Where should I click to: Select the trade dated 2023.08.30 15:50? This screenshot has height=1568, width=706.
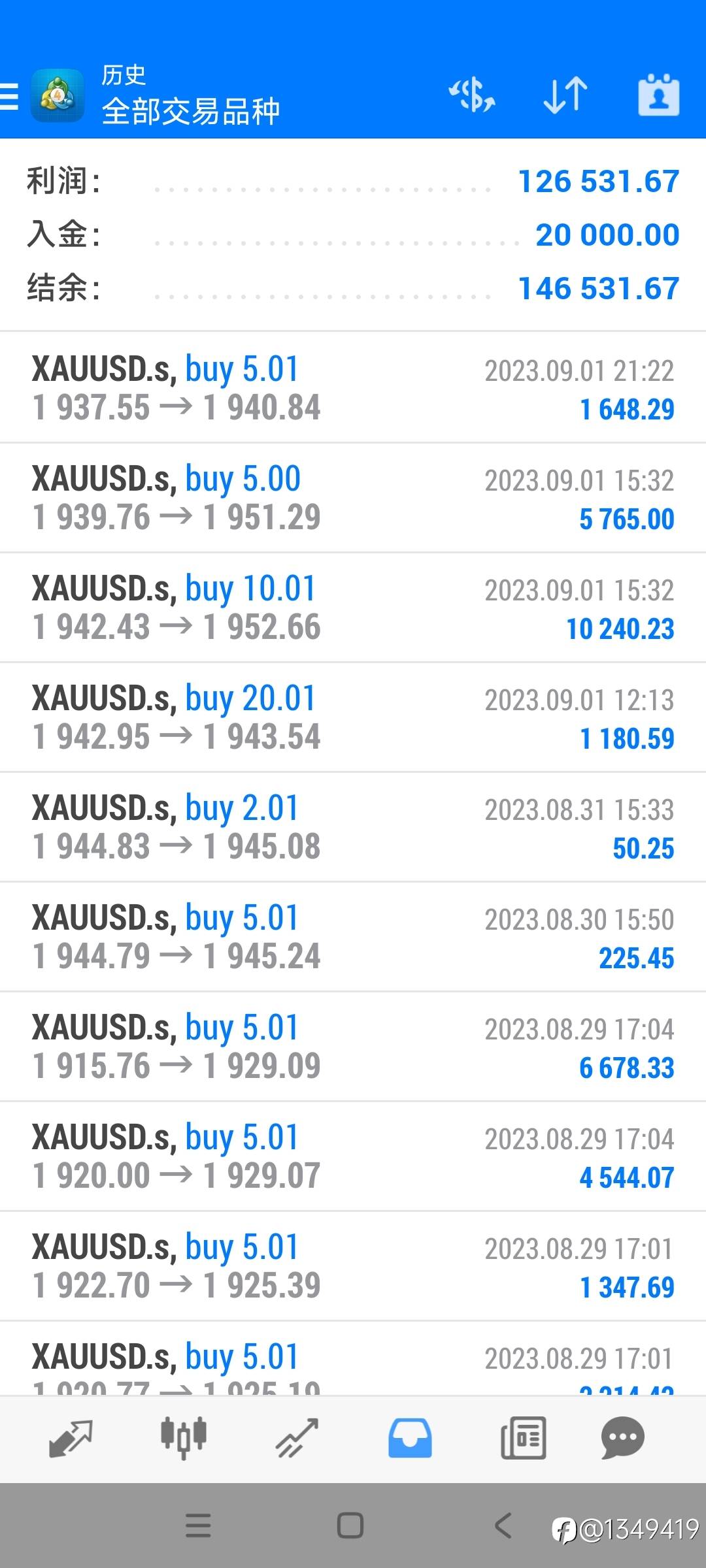point(353,937)
